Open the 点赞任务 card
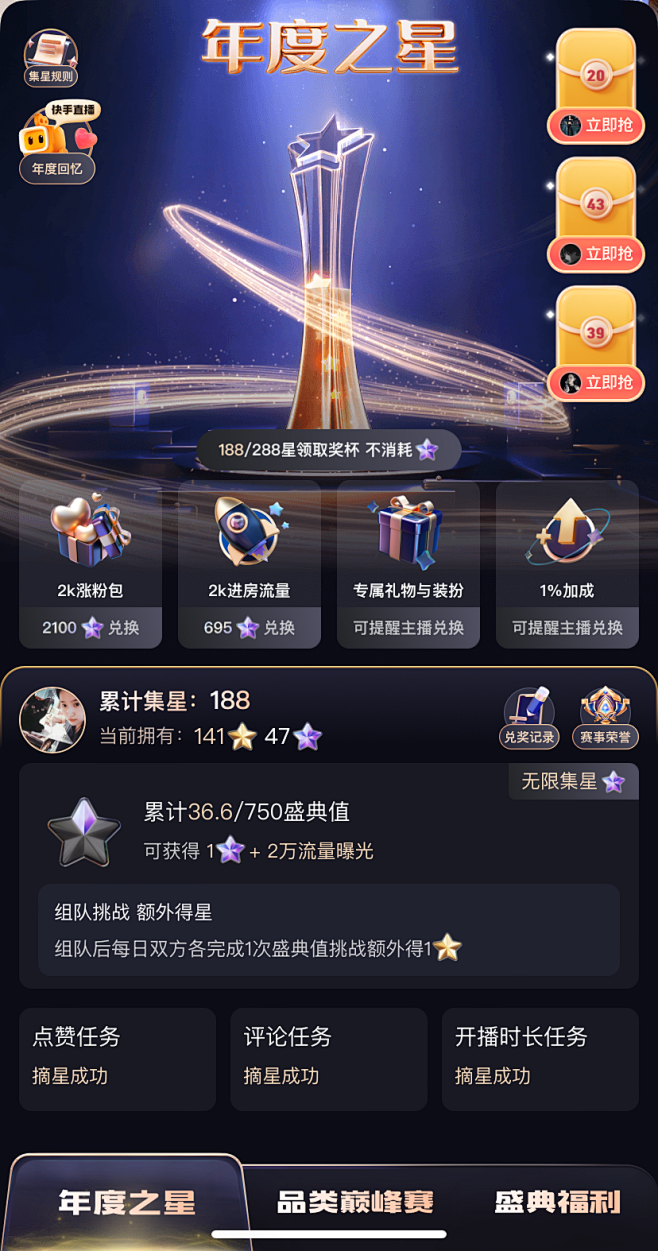658x1251 pixels. point(117,1059)
